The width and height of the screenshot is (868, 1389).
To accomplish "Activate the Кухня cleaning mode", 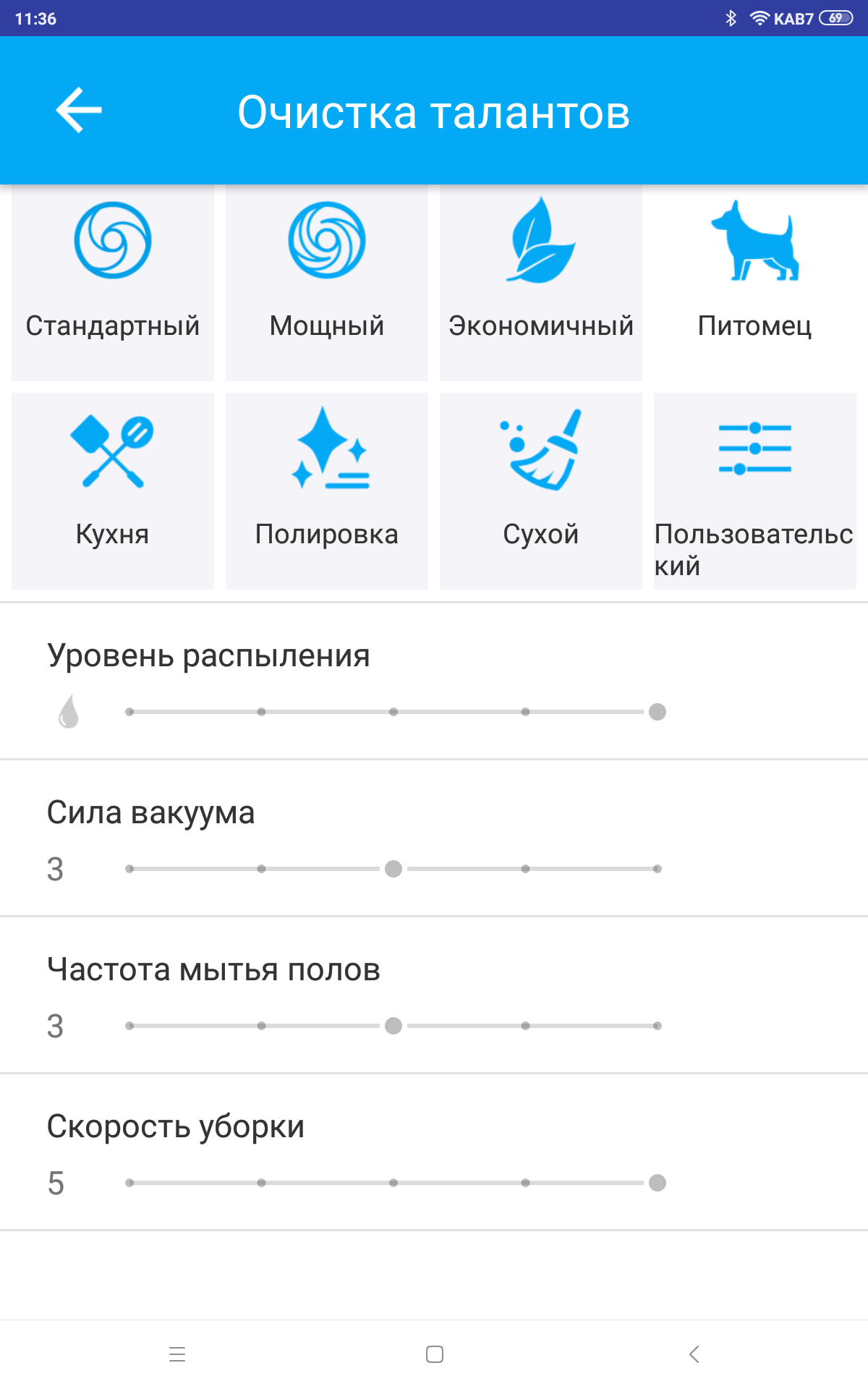I will pos(113,490).
